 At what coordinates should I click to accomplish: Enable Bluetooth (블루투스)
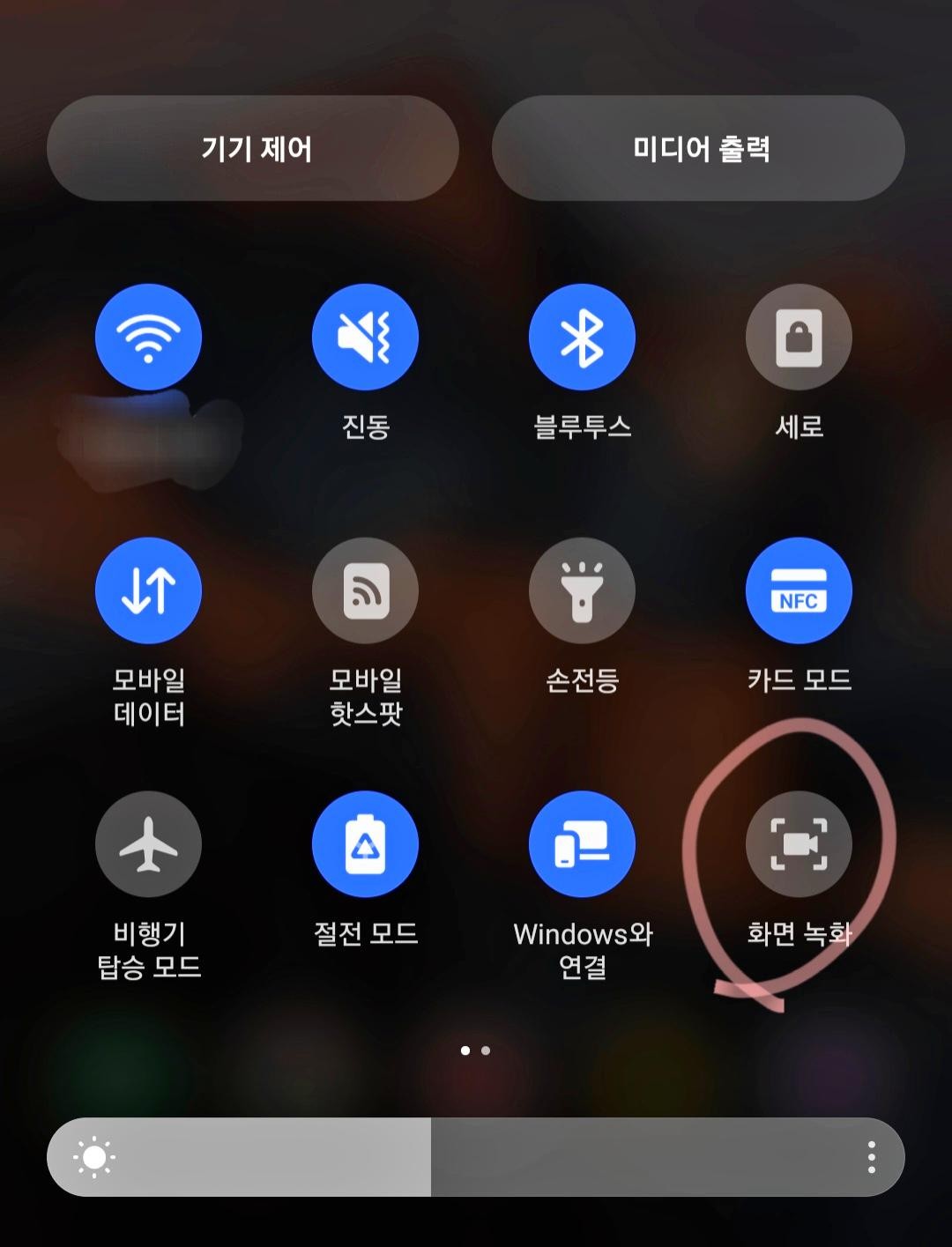coord(582,337)
